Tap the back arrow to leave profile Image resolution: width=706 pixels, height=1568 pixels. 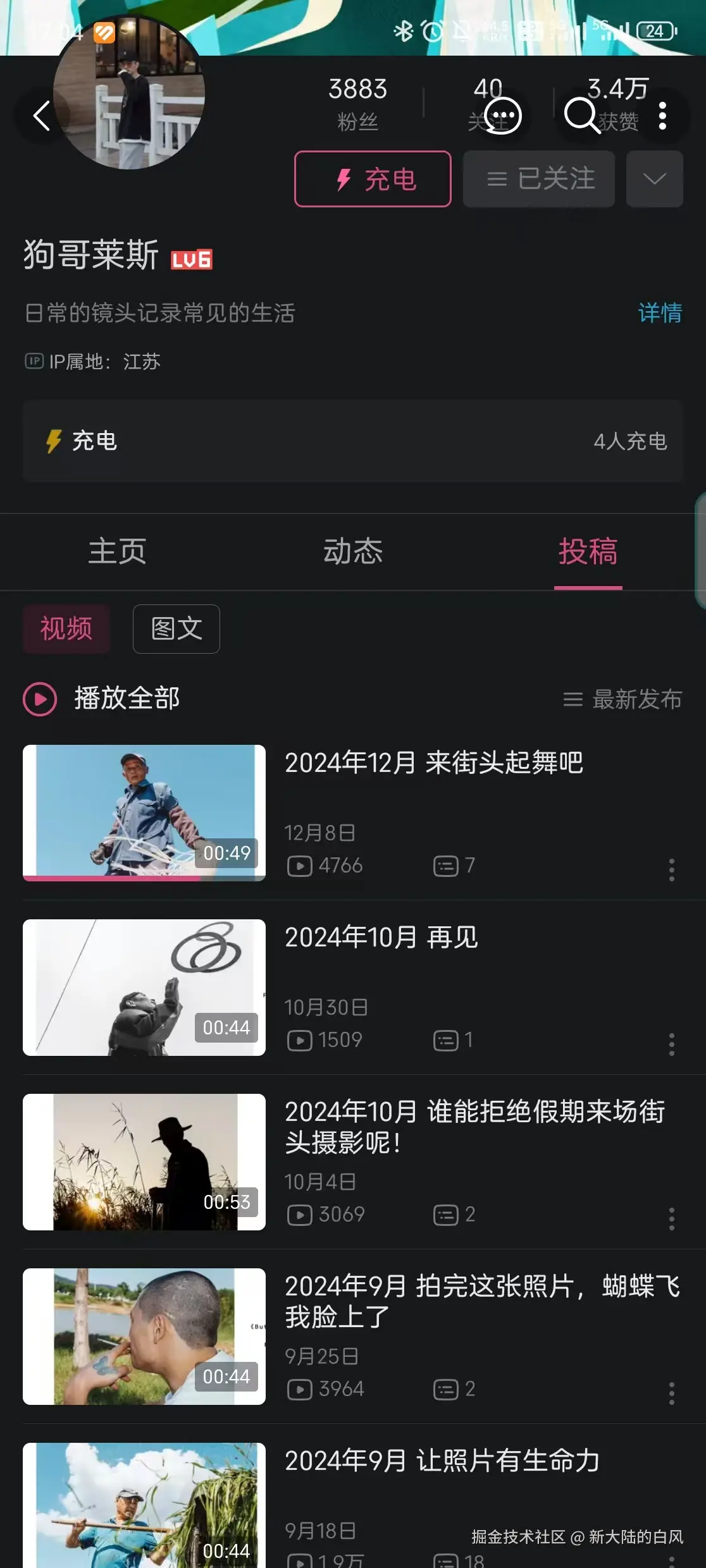coord(42,116)
